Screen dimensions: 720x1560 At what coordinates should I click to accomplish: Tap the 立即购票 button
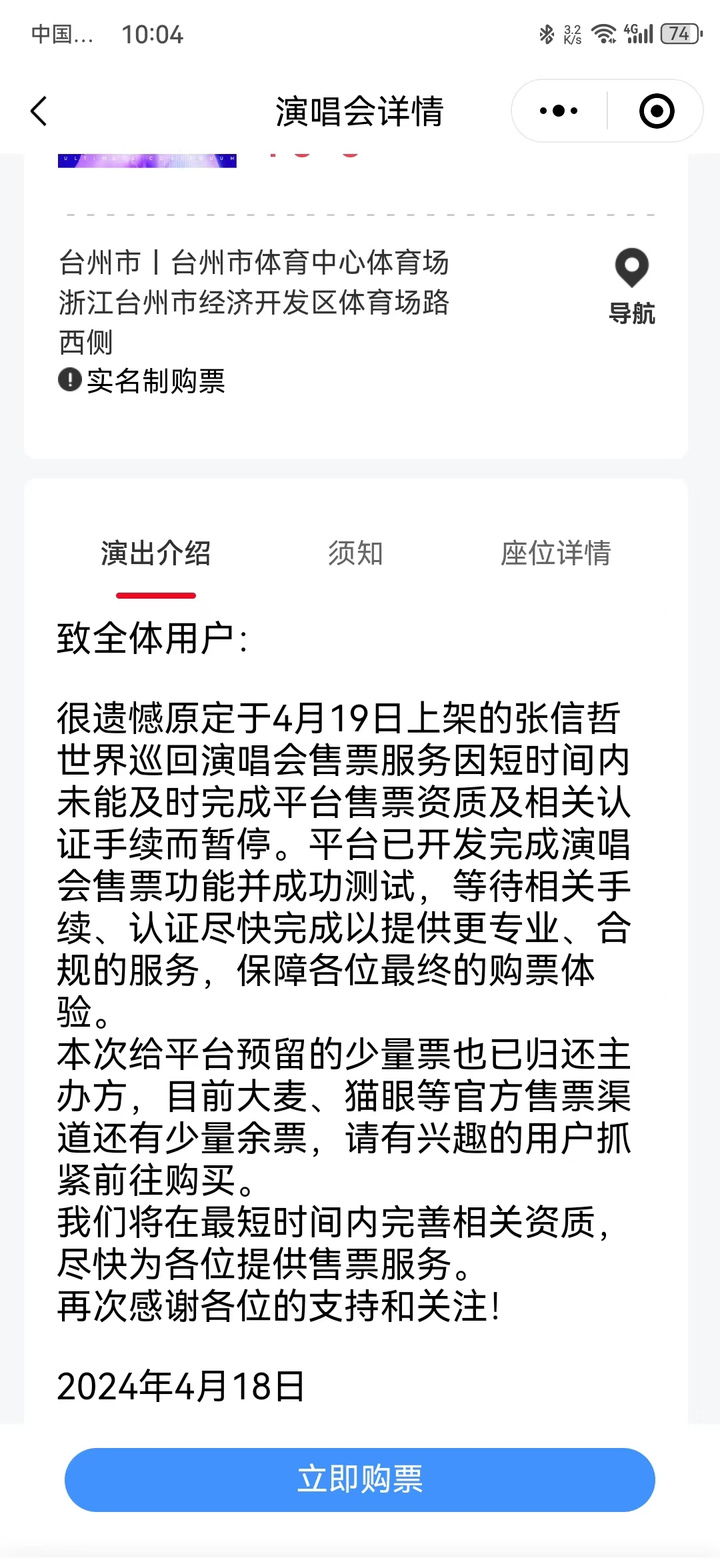[x=360, y=1479]
